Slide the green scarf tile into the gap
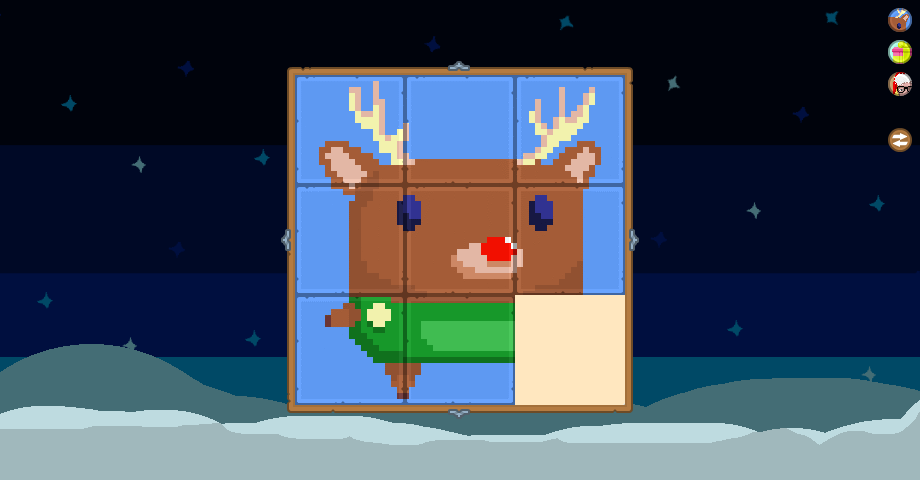Viewport: 920px width, 480px height. pyautogui.click(x=460, y=349)
